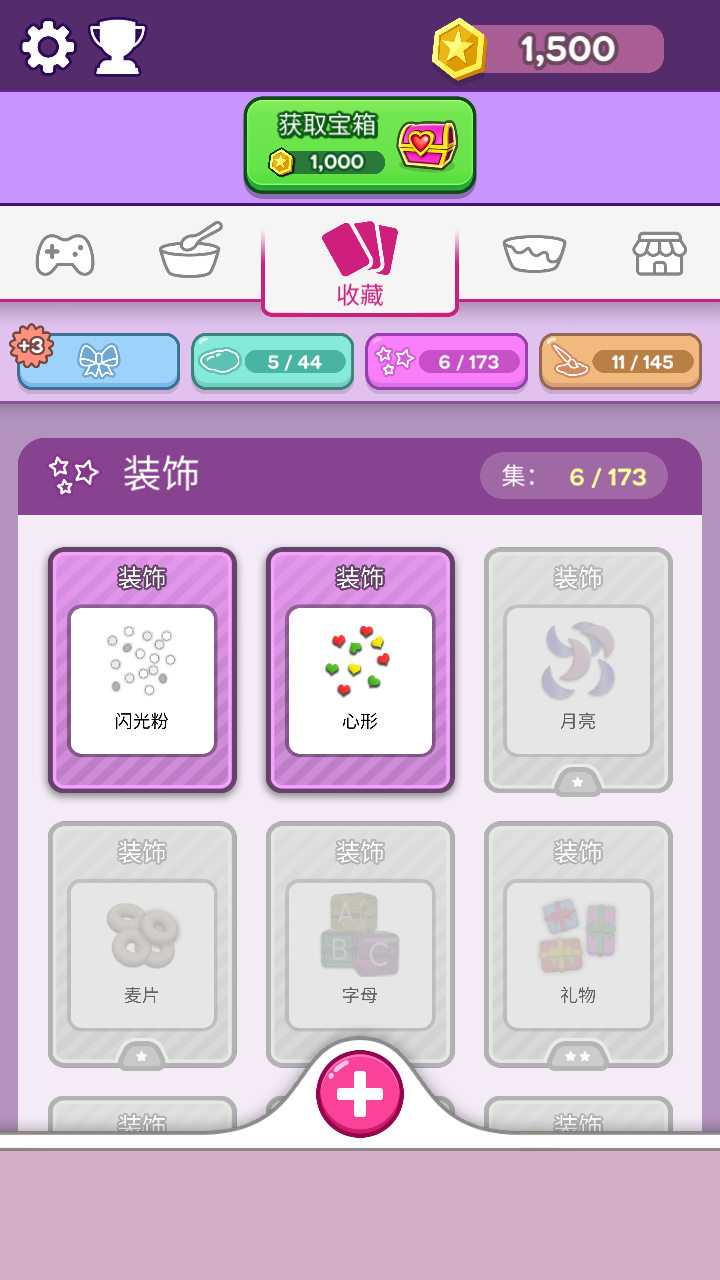720x1280 pixels.
Task: Open the cake pan section
Action: (533, 253)
